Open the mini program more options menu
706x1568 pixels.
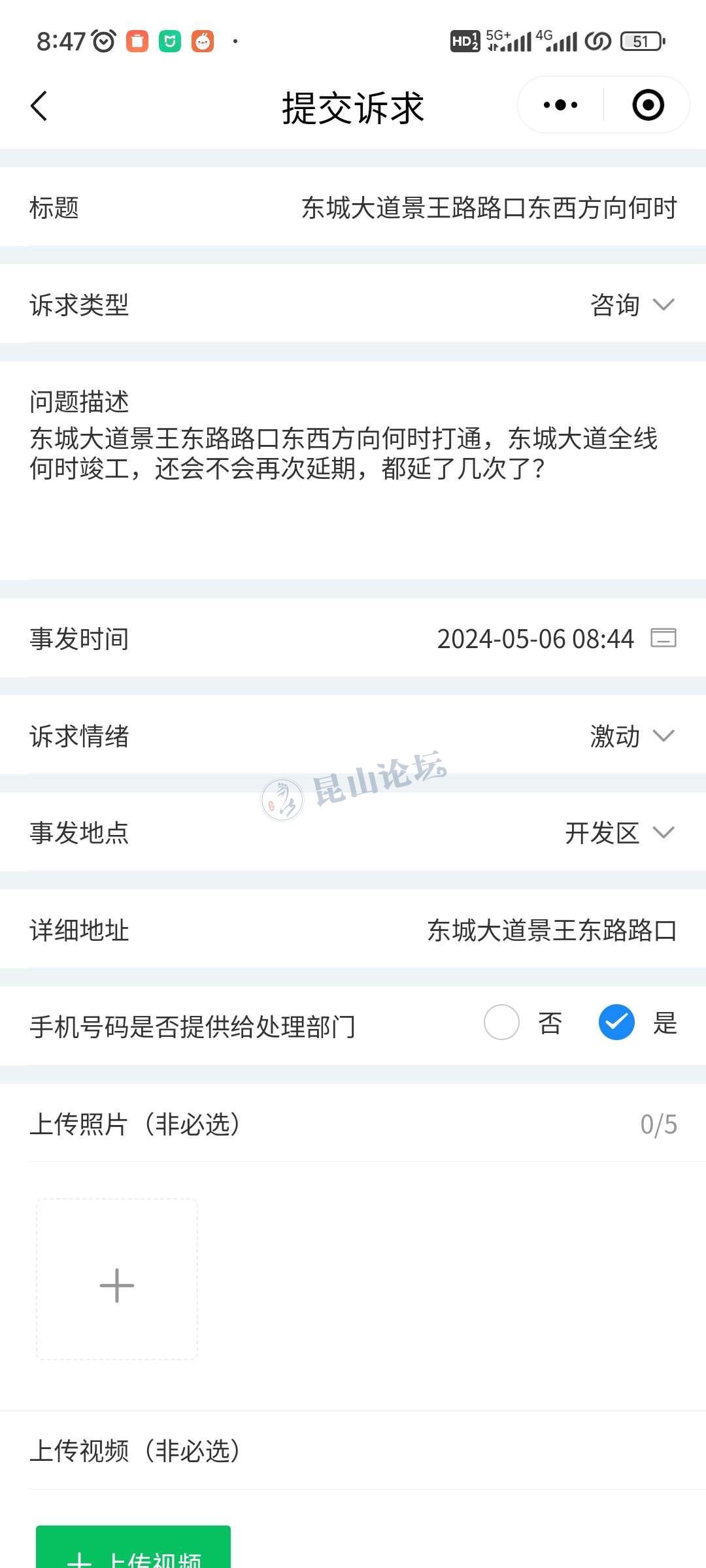point(560,105)
